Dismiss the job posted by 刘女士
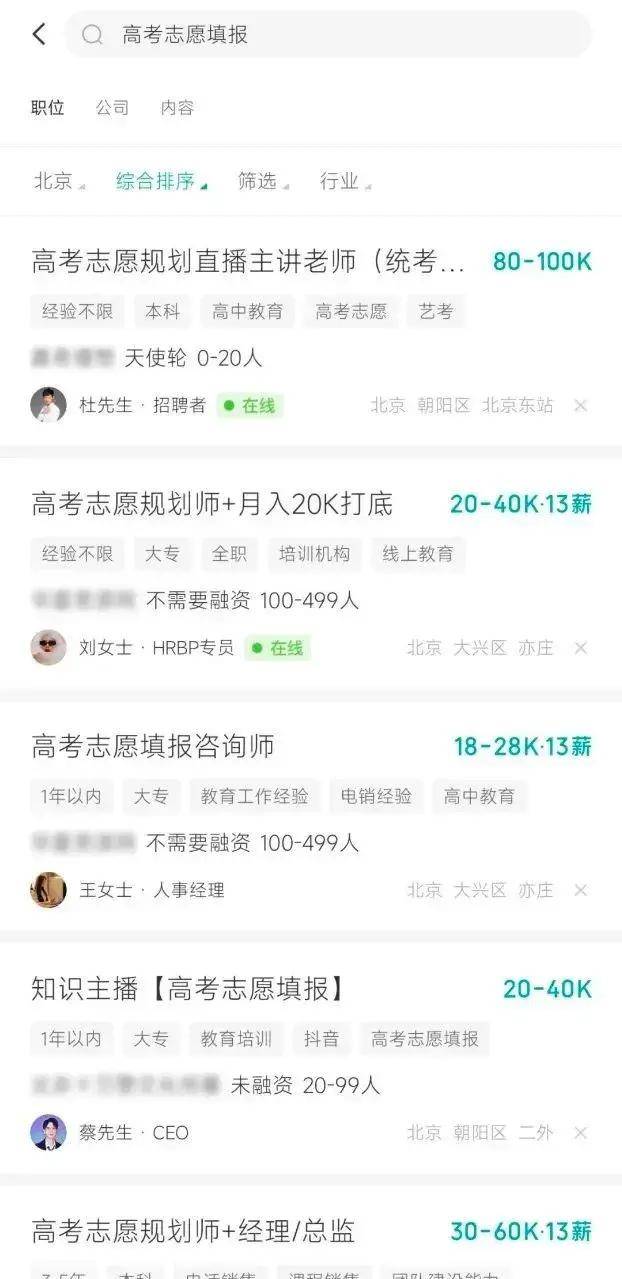The height and width of the screenshot is (1279, 622). (x=581, y=648)
